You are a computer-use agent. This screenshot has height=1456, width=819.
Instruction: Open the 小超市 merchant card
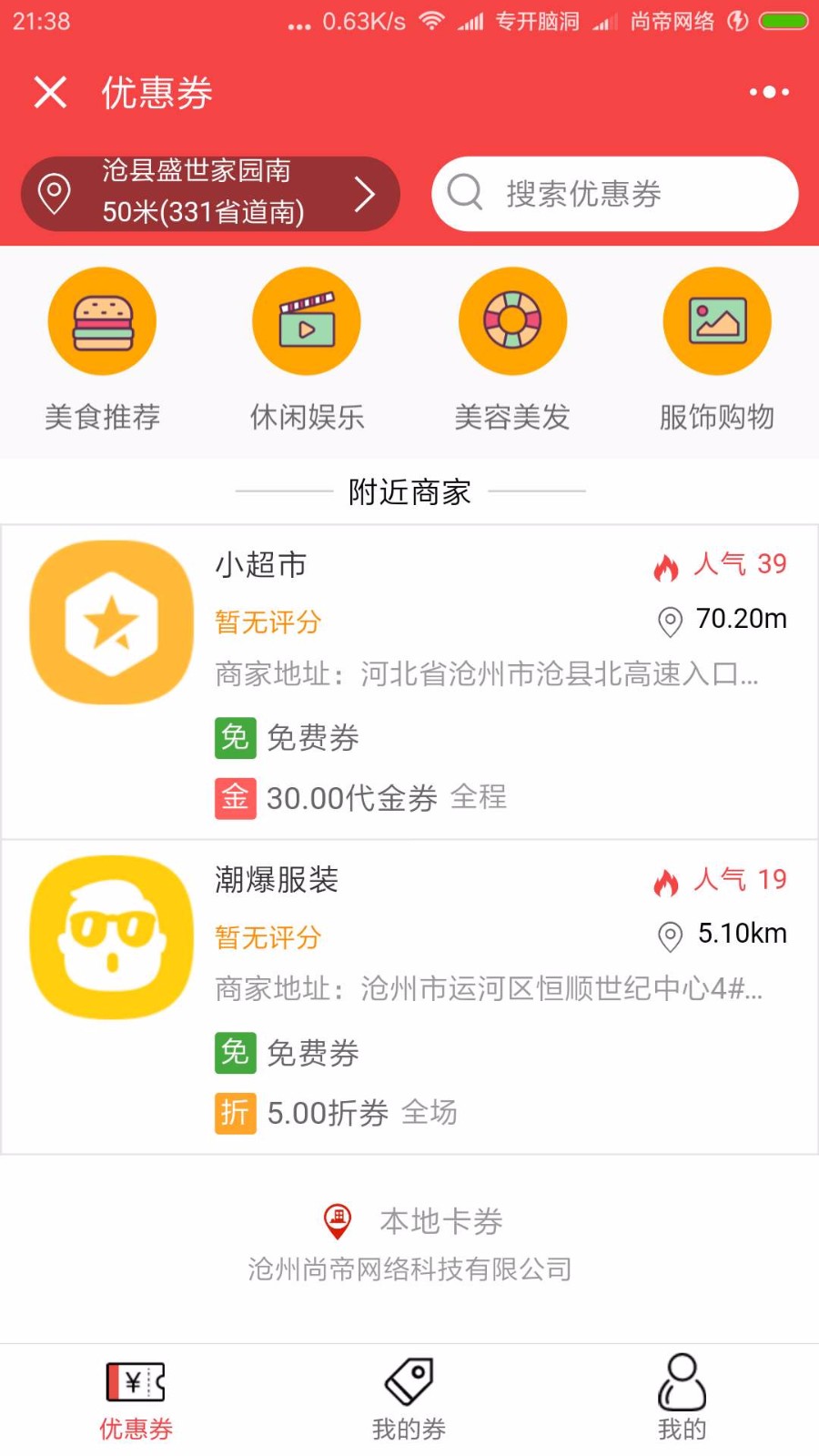pyautogui.click(x=409, y=682)
